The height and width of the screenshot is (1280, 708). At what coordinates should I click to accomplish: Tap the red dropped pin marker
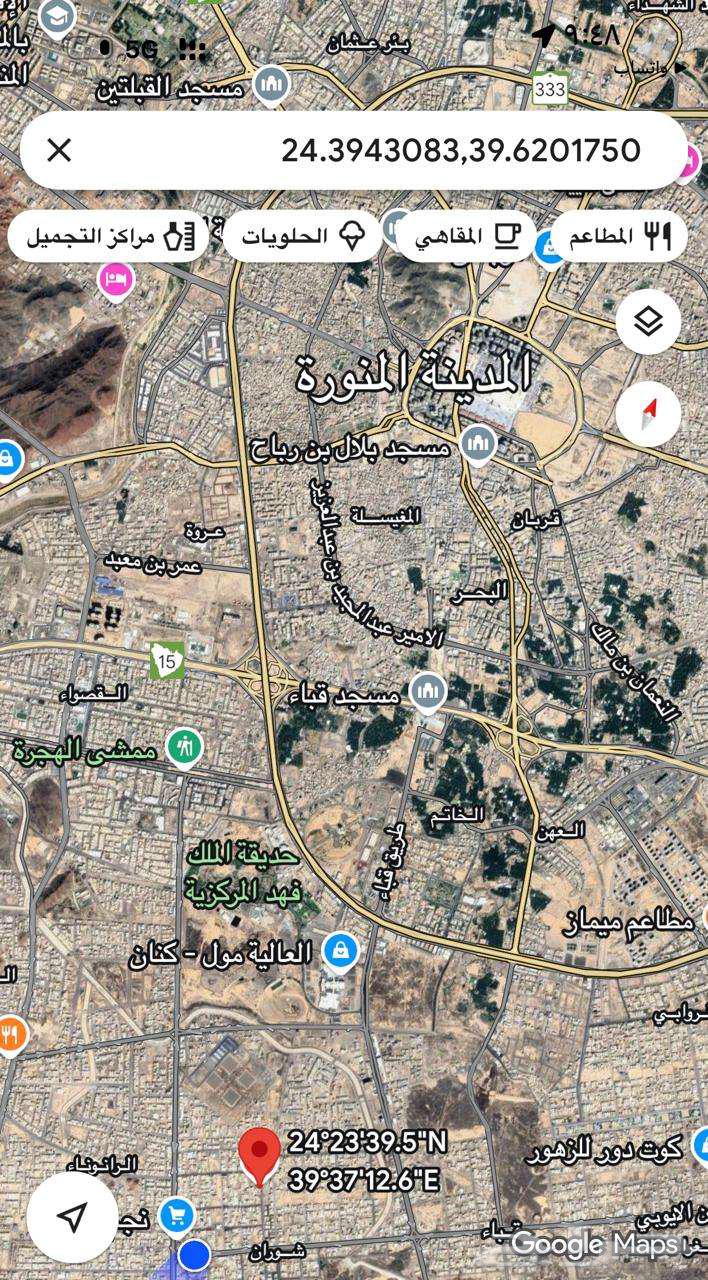[261, 1155]
